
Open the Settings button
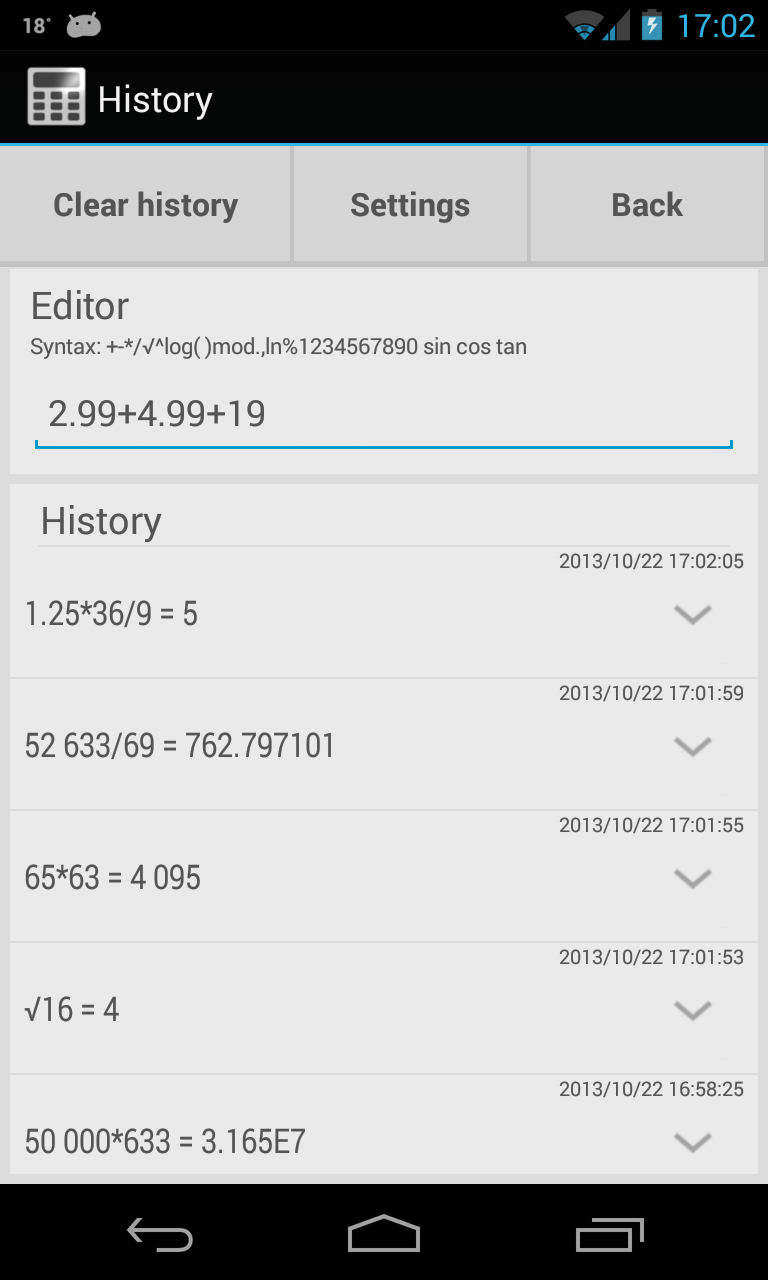click(410, 205)
